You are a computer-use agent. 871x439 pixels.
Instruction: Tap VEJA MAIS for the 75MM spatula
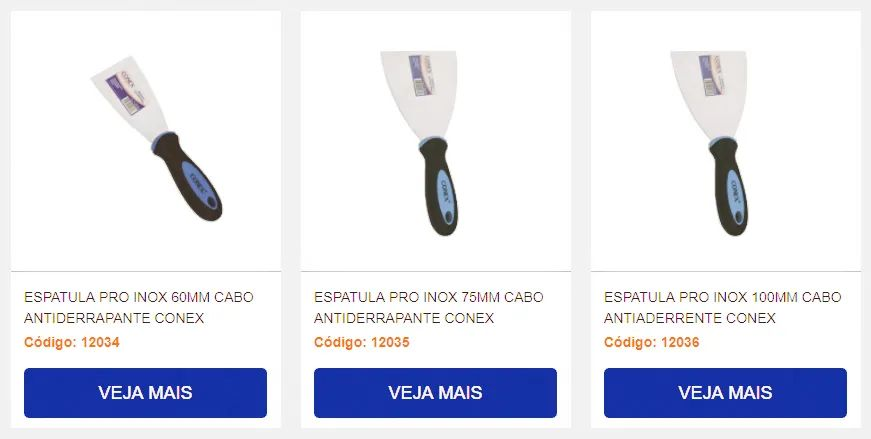pyautogui.click(x=435, y=392)
